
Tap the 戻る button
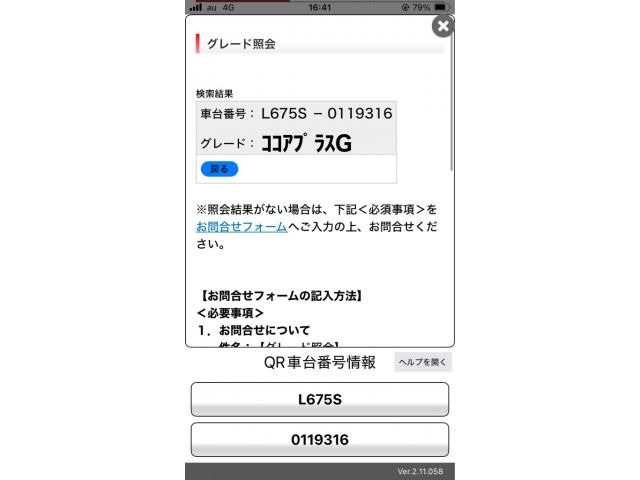click(220, 169)
